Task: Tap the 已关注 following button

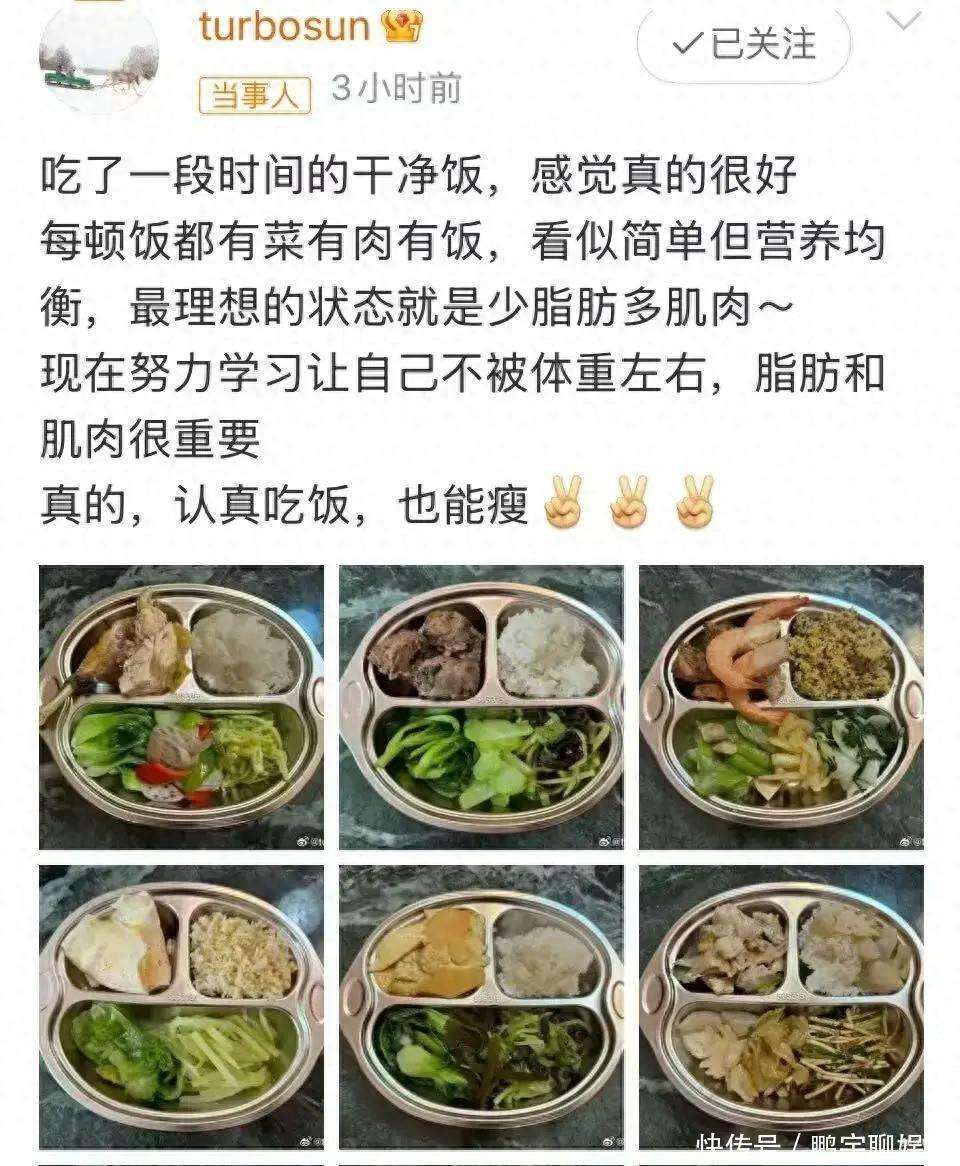Action: (x=744, y=44)
